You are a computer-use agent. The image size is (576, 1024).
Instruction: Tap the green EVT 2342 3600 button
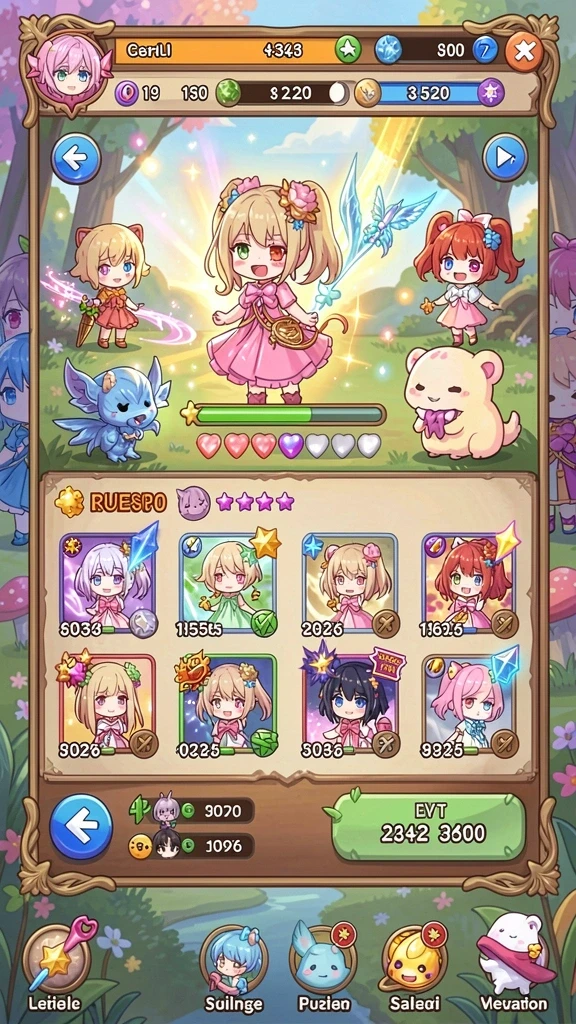coord(429,827)
